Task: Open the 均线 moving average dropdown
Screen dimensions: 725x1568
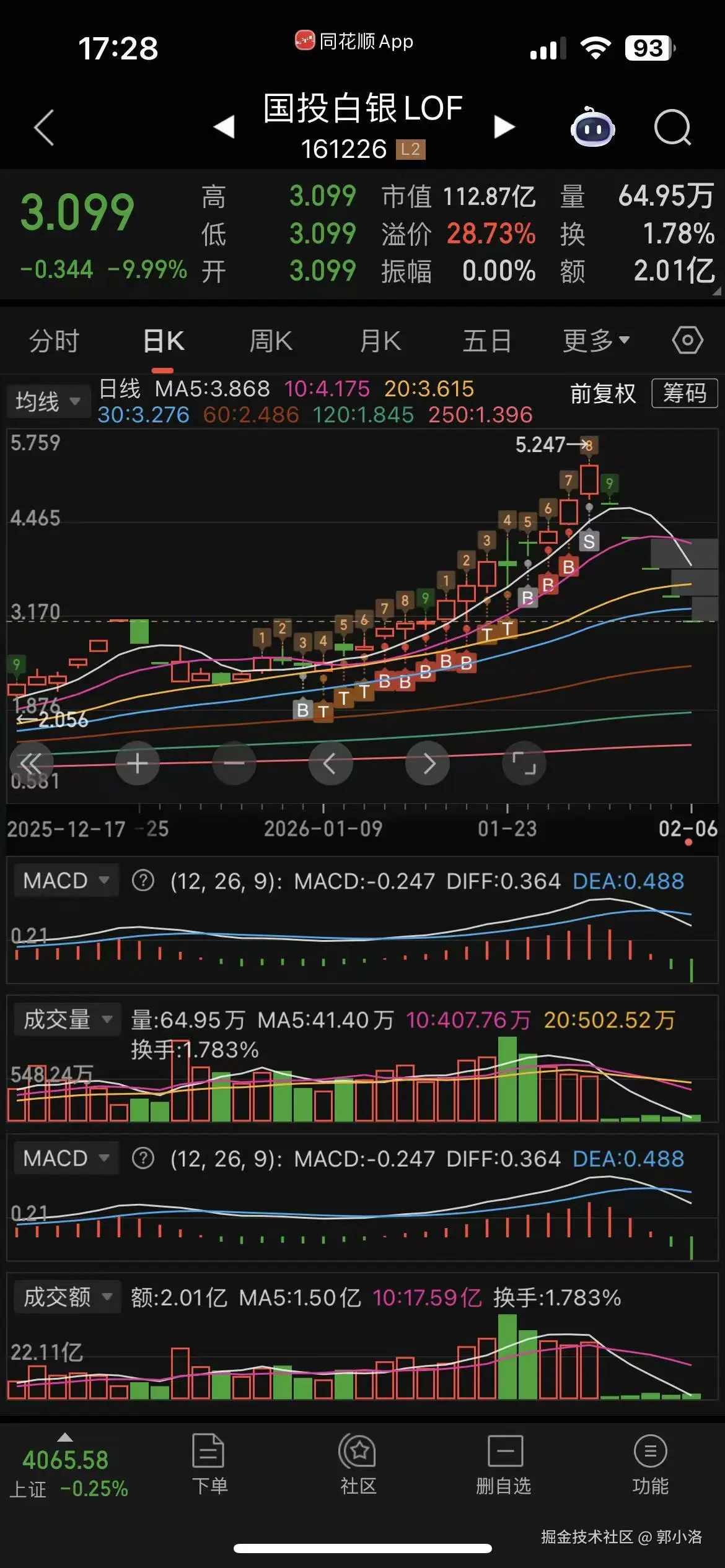Action: [48, 401]
